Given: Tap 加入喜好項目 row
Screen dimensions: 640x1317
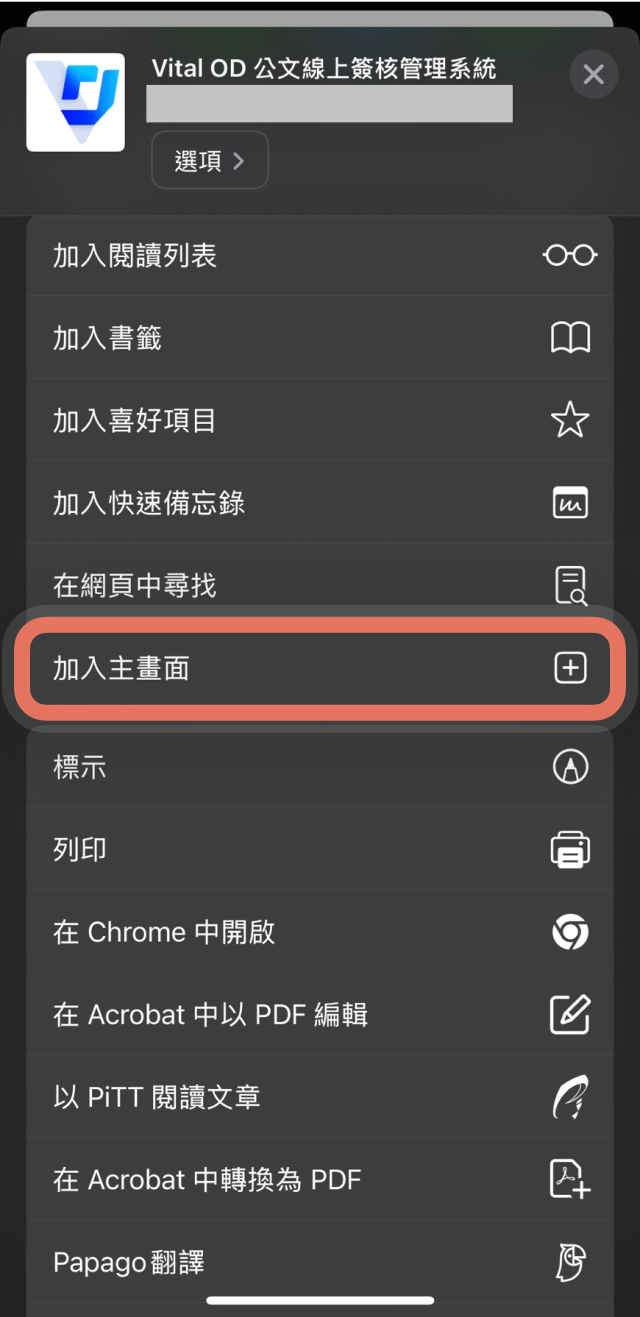Looking at the screenshot, I should tap(319, 420).
